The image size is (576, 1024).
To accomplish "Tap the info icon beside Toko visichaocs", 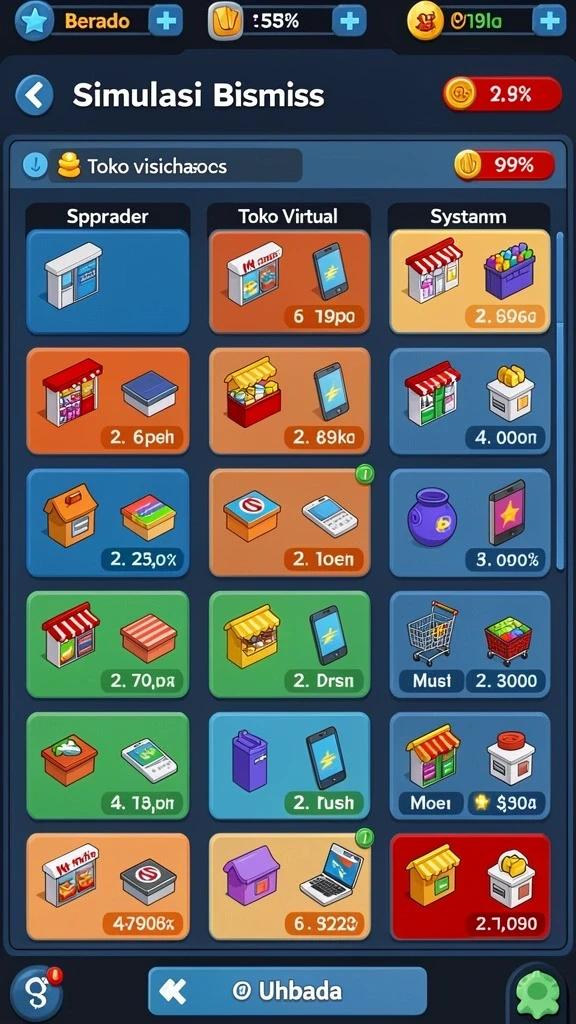I will point(34,166).
